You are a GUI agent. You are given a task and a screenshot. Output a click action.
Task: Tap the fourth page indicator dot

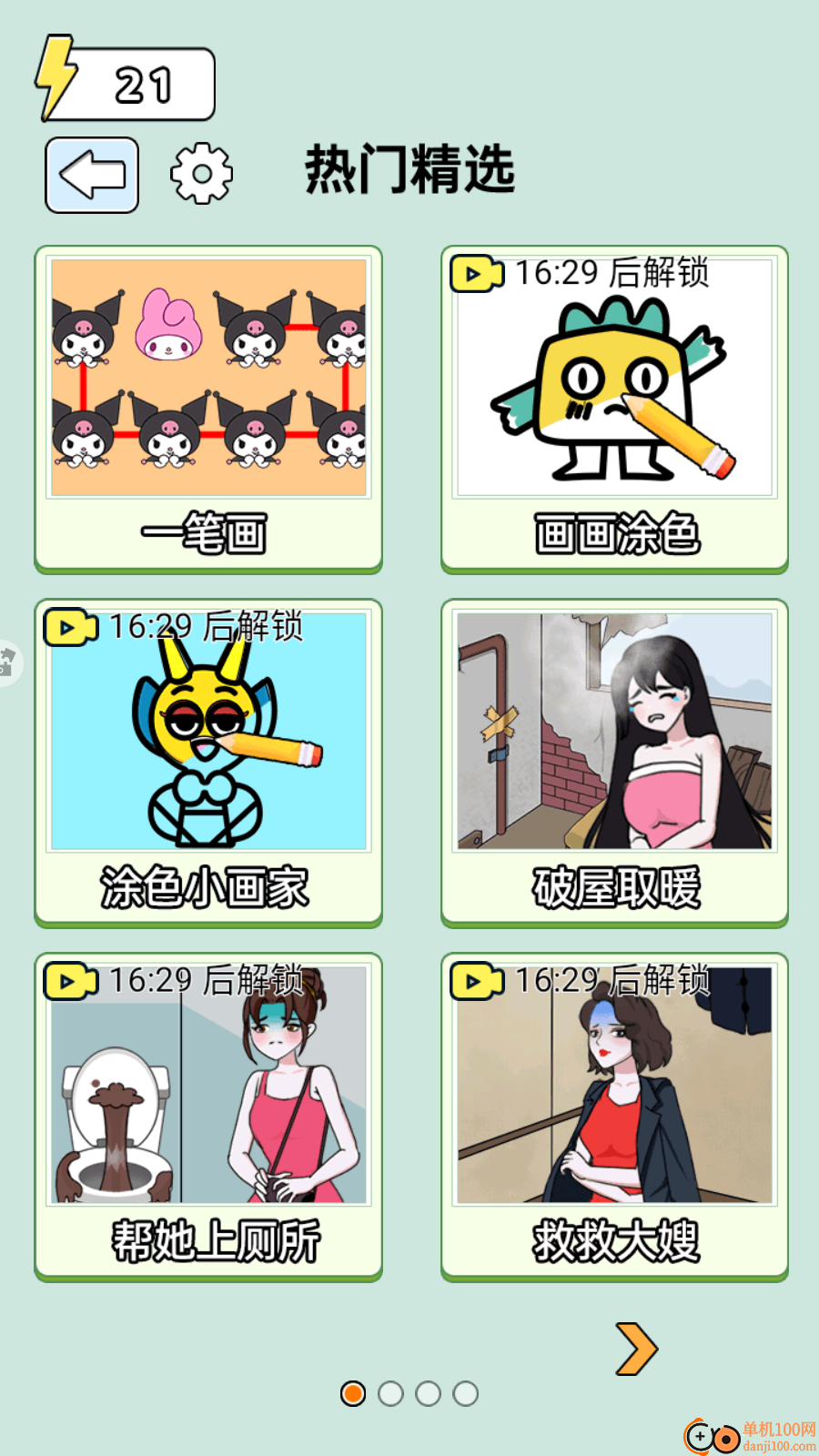466,1392
